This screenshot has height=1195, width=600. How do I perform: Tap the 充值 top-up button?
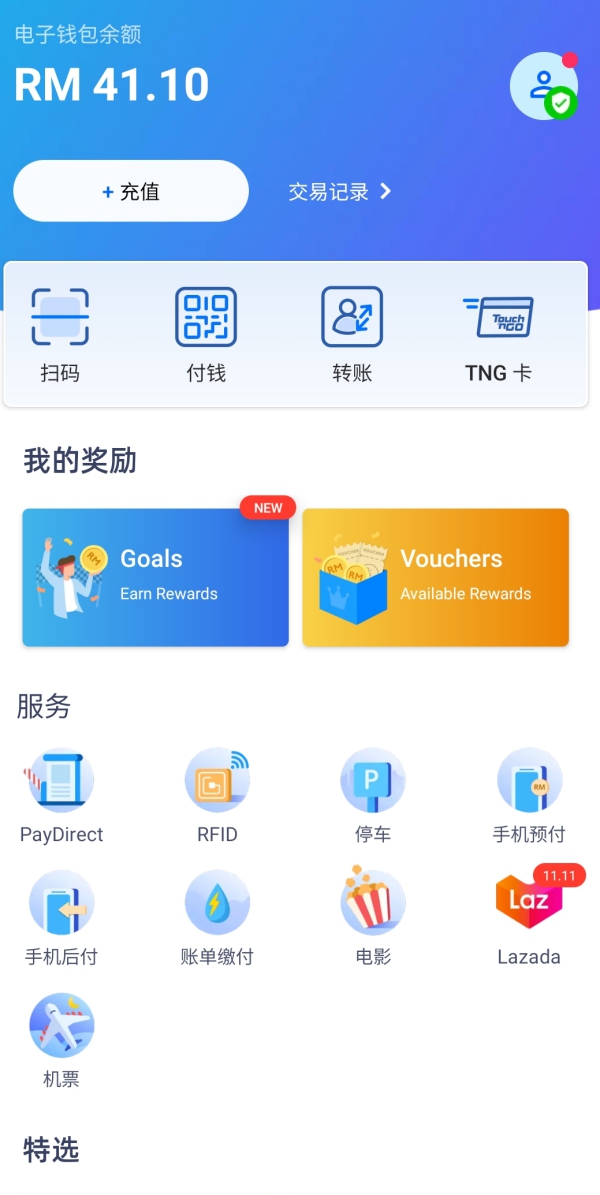click(131, 191)
